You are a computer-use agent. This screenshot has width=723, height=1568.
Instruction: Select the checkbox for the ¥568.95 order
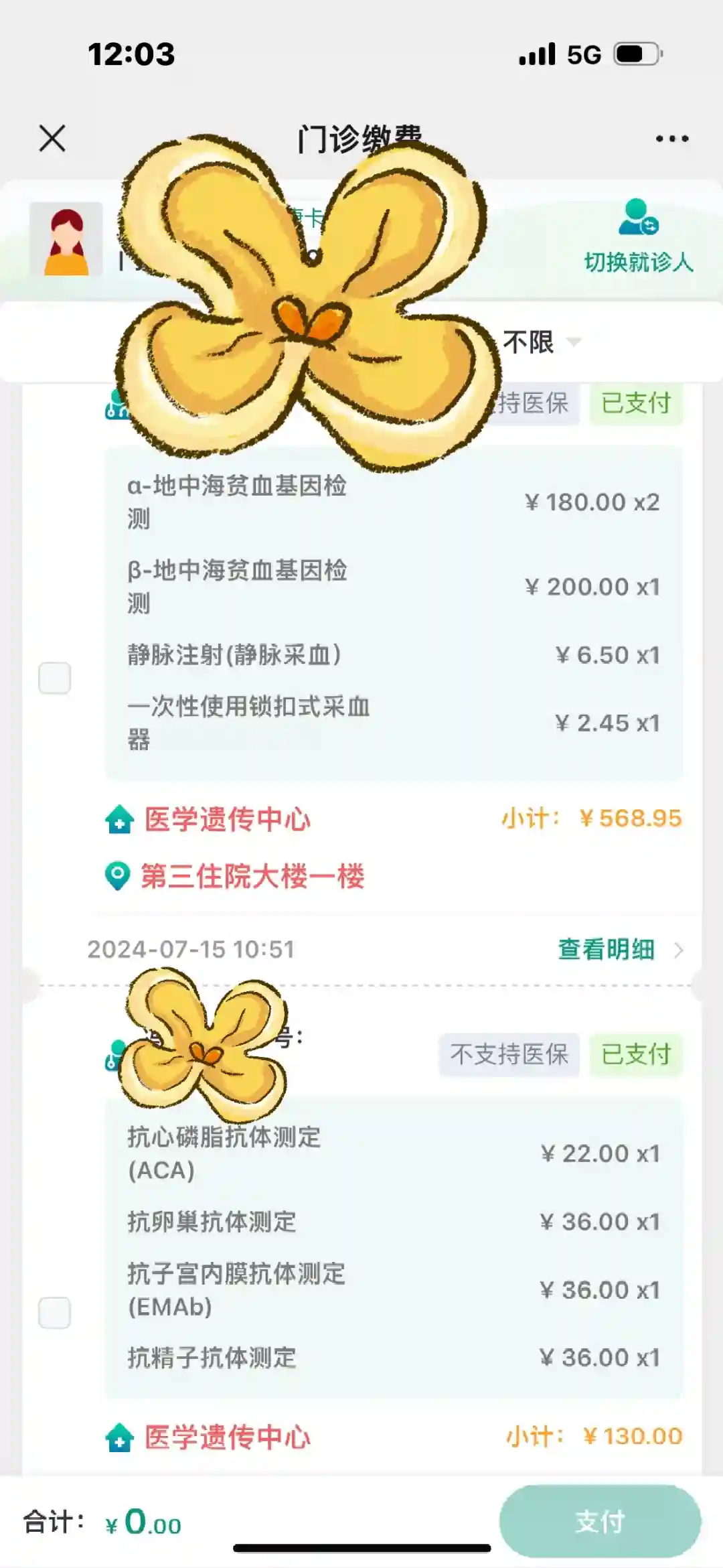pos(55,678)
